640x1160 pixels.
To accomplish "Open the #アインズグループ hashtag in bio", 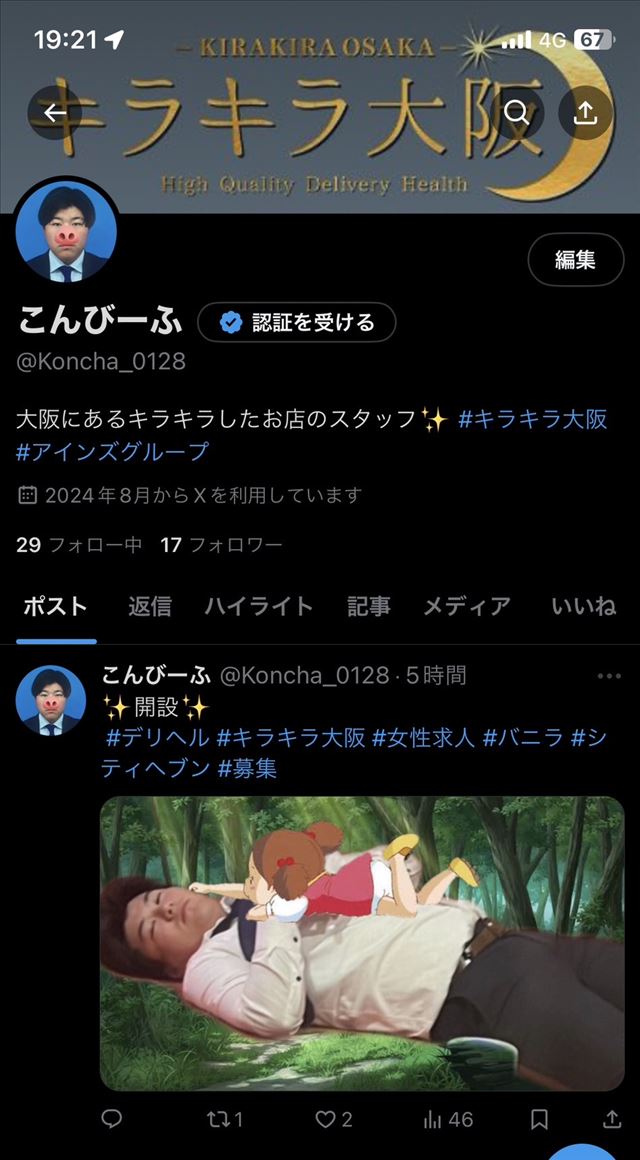I will click(x=113, y=451).
